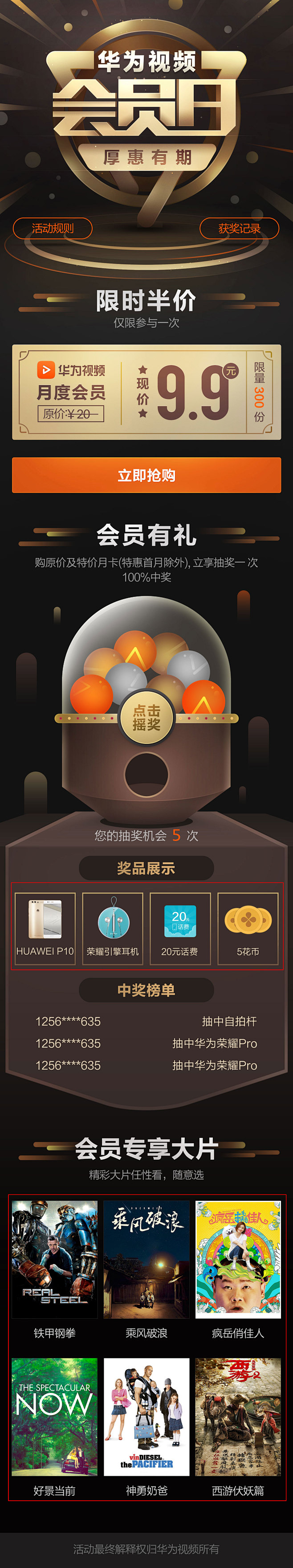
Task: View the 获奖记录 prize records
Action: (239, 228)
